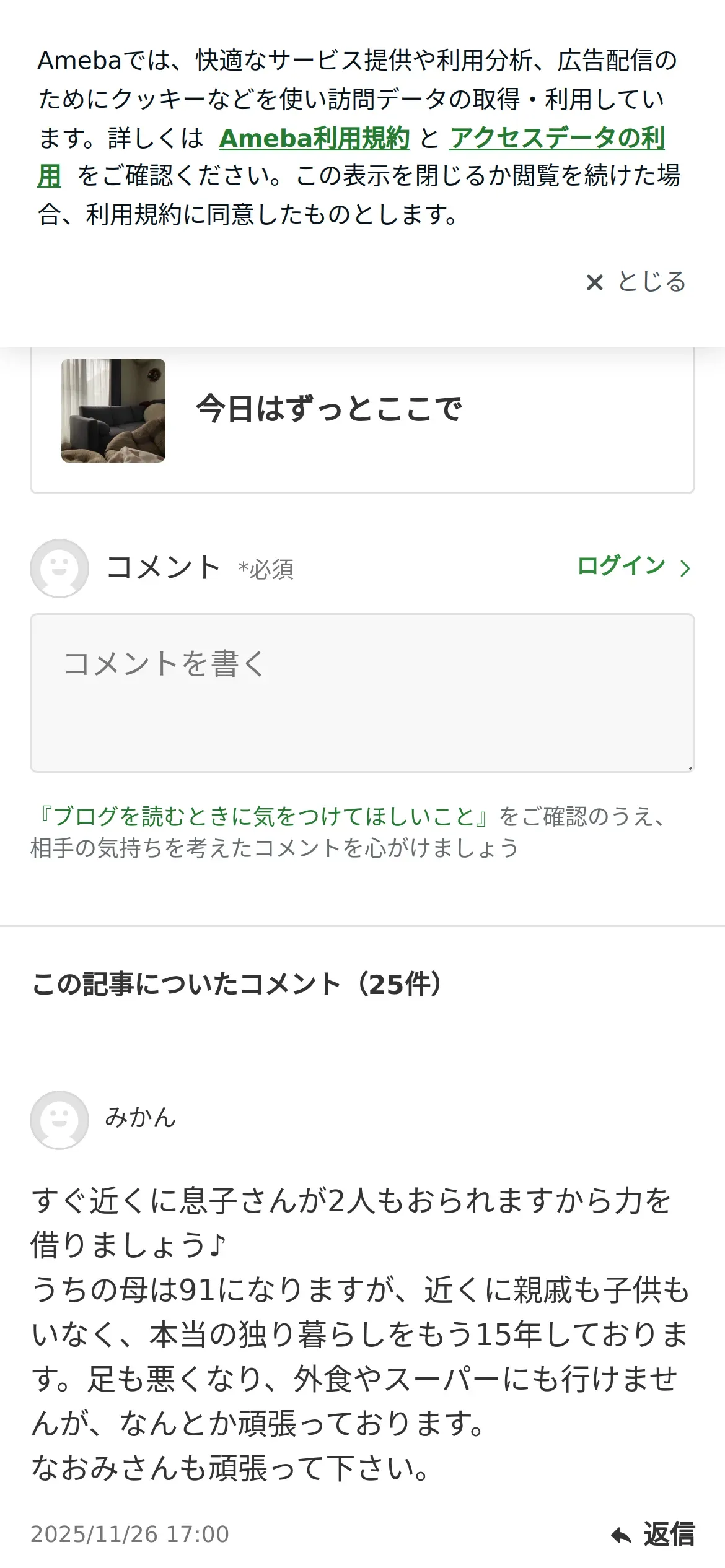Dismiss the cookie notice with とじる

pyautogui.click(x=636, y=282)
